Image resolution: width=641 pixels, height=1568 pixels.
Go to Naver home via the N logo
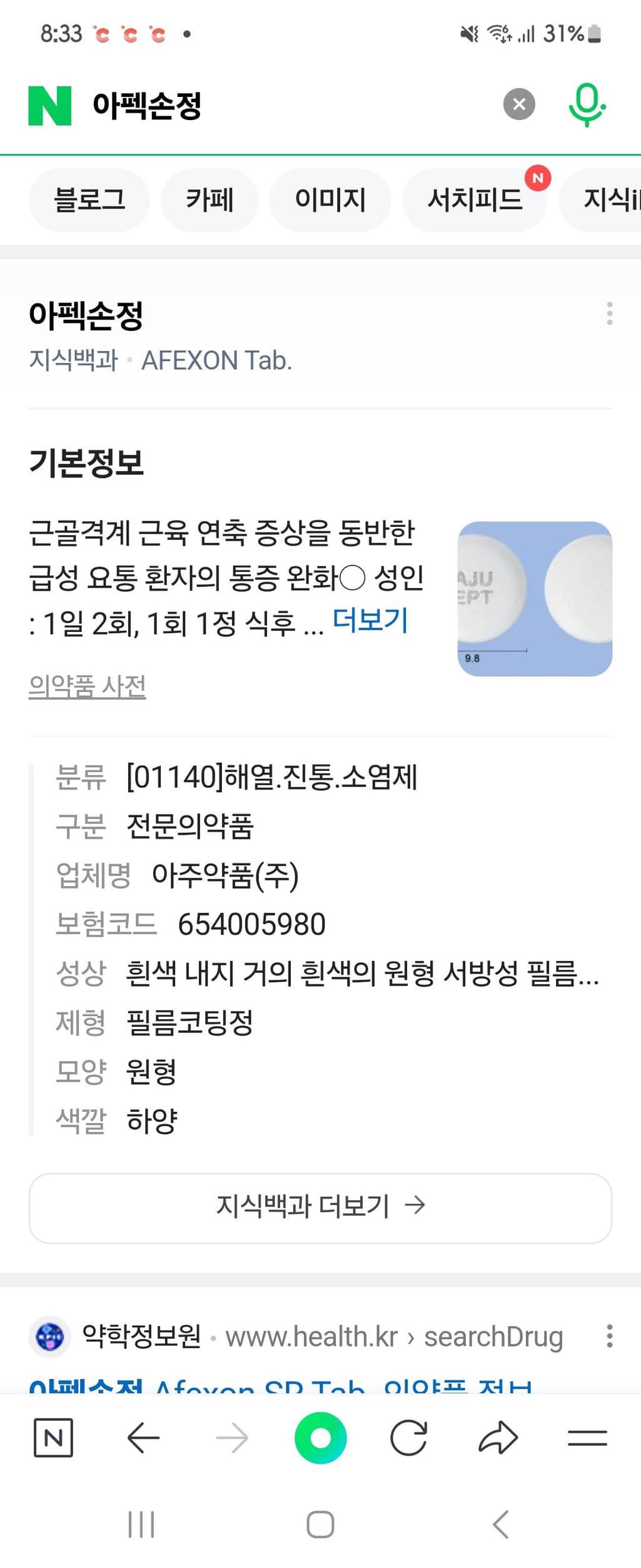pyautogui.click(x=50, y=106)
